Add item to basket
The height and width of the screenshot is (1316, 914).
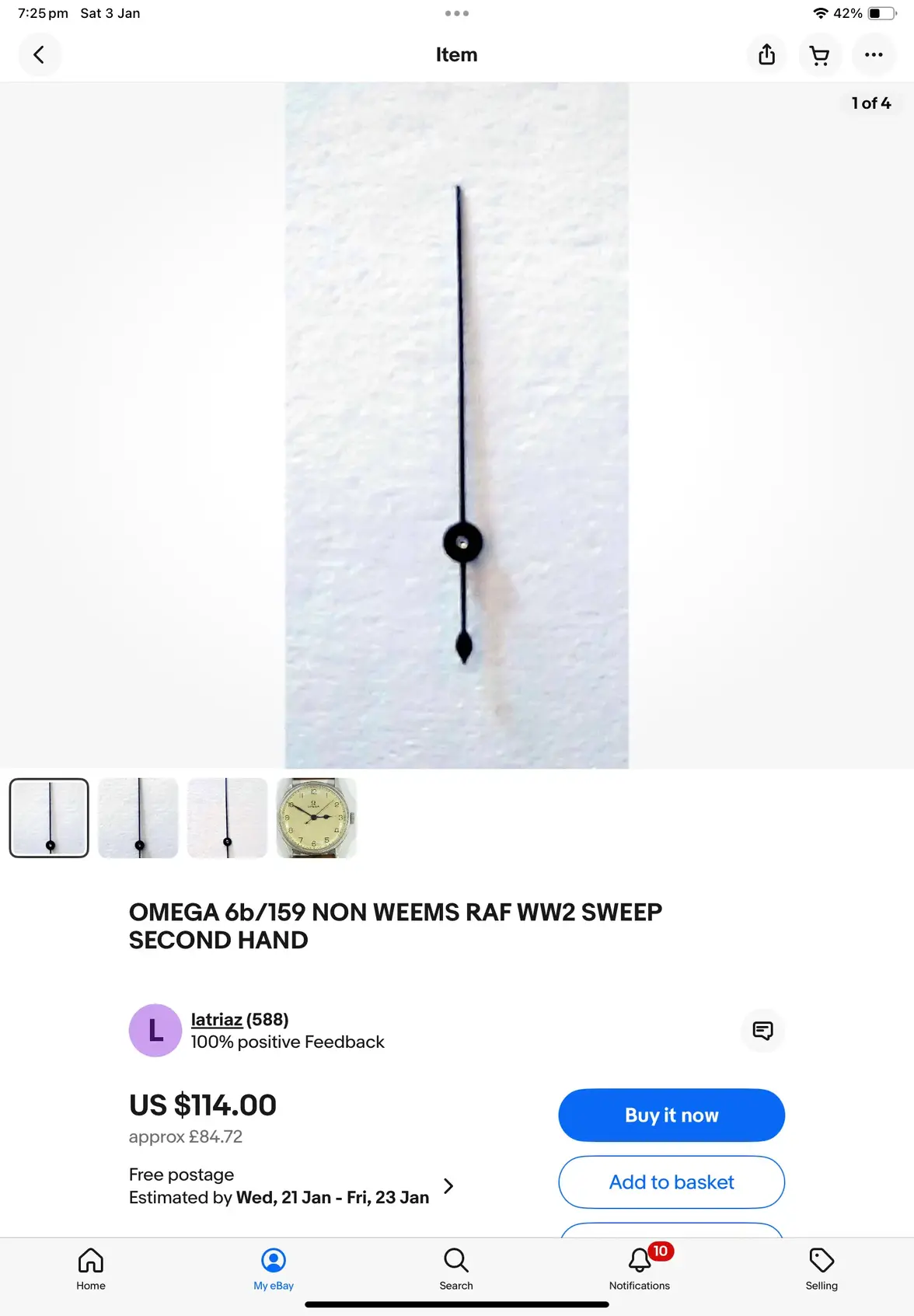pos(672,1182)
